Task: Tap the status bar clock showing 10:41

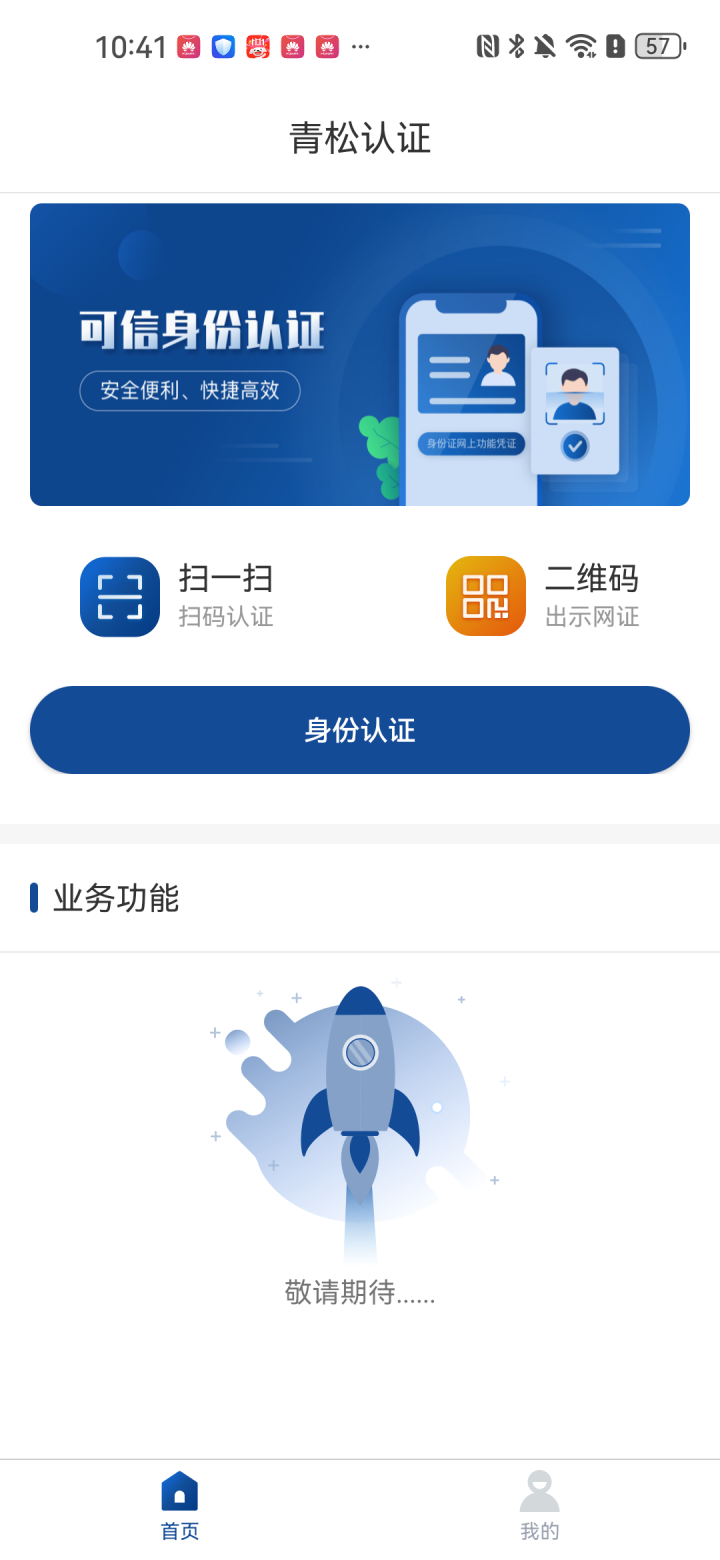Action: click(130, 45)
